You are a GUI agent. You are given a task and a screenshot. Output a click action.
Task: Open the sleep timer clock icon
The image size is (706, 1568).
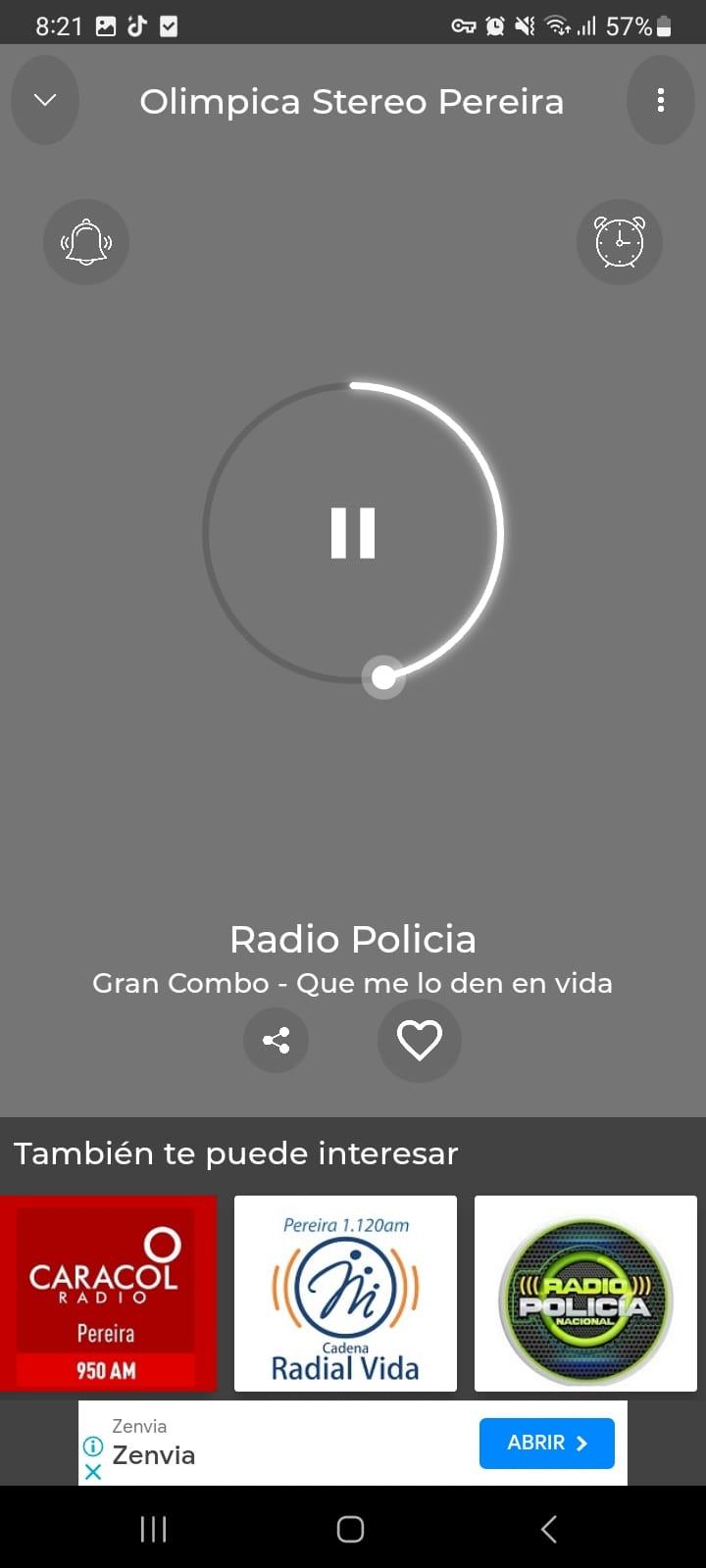tap(620, 242)
